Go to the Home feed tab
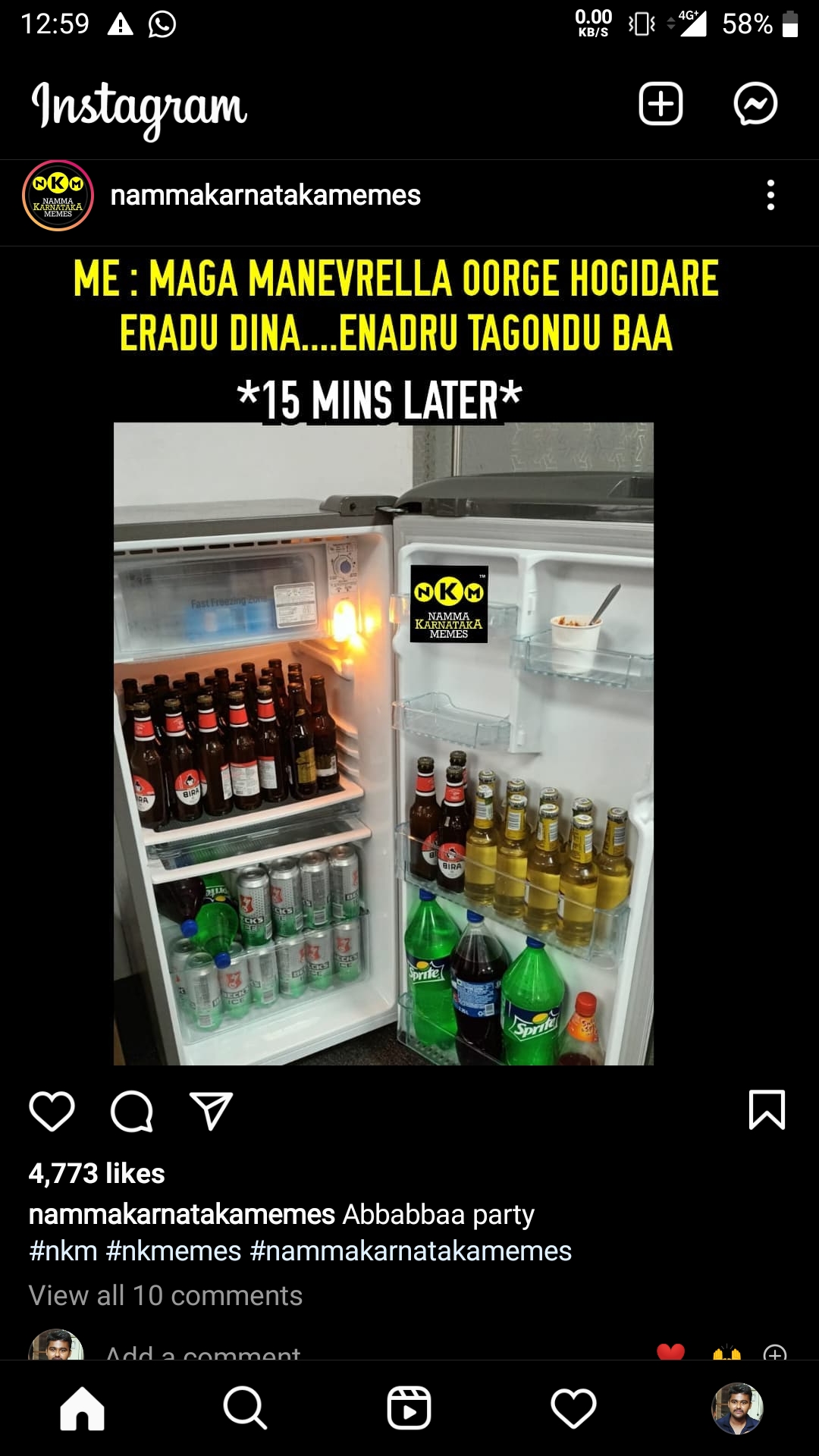This screenshot has width=819, height=1456. point(82,1408)
